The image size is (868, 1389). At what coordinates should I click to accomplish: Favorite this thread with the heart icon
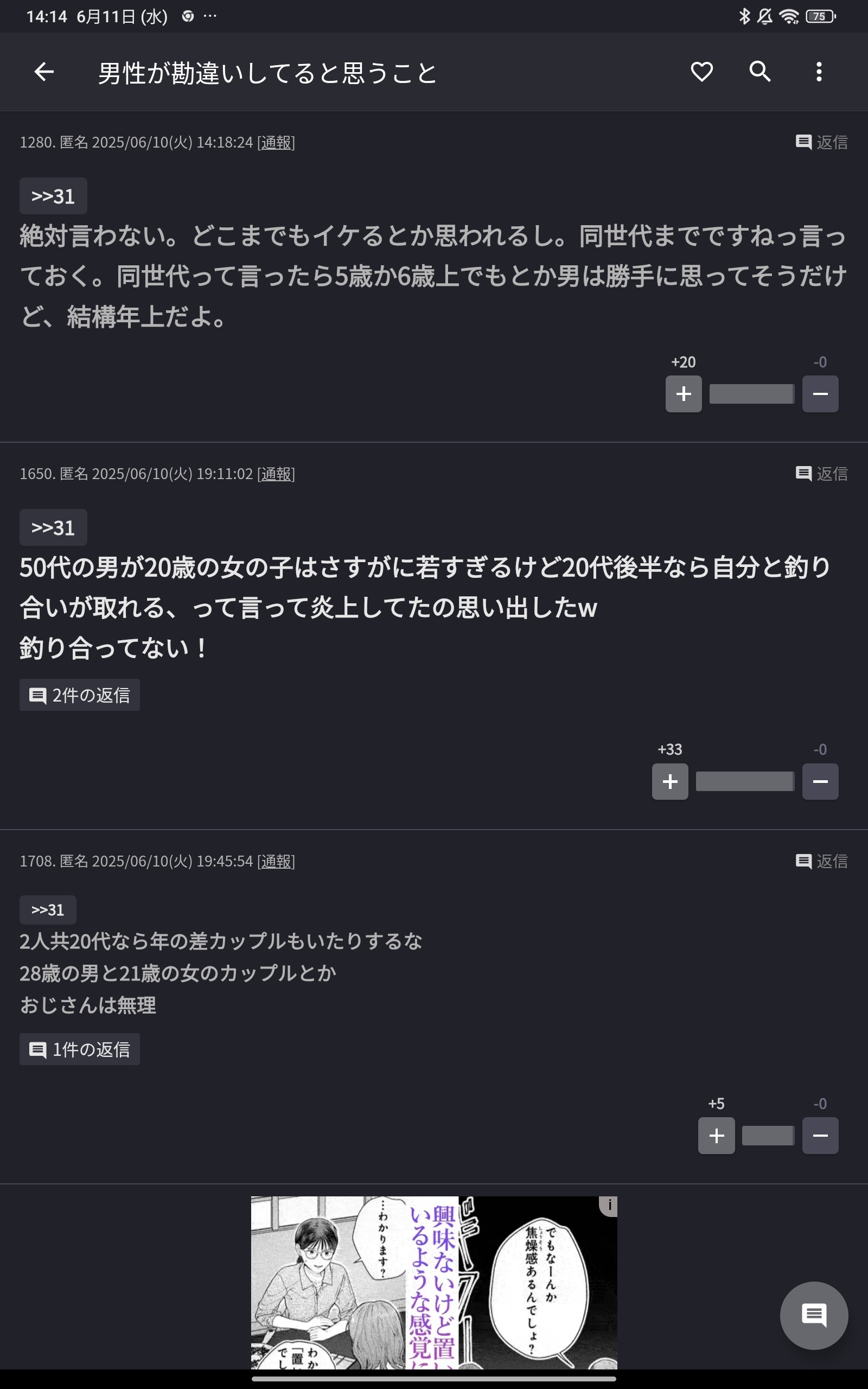[x=701, y=72]
